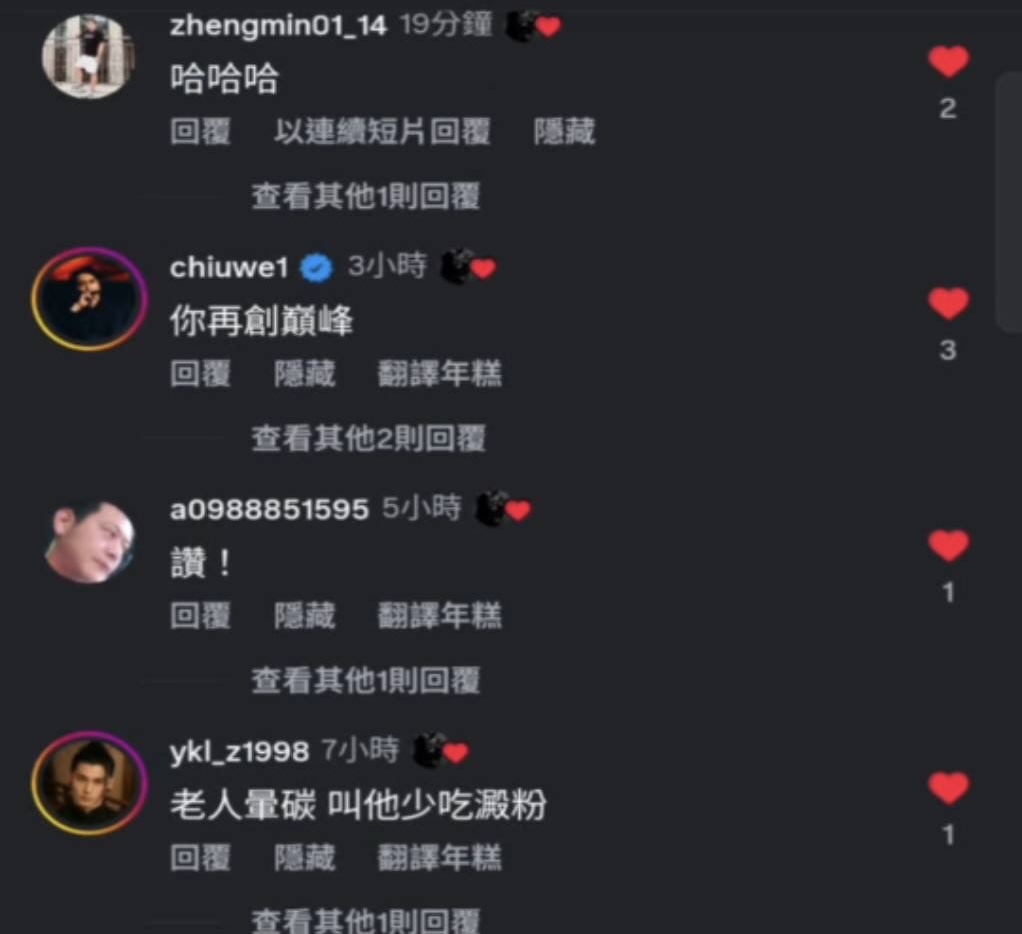Like chiuwe1's comment 你再創巔峰

tap(948, 304)
